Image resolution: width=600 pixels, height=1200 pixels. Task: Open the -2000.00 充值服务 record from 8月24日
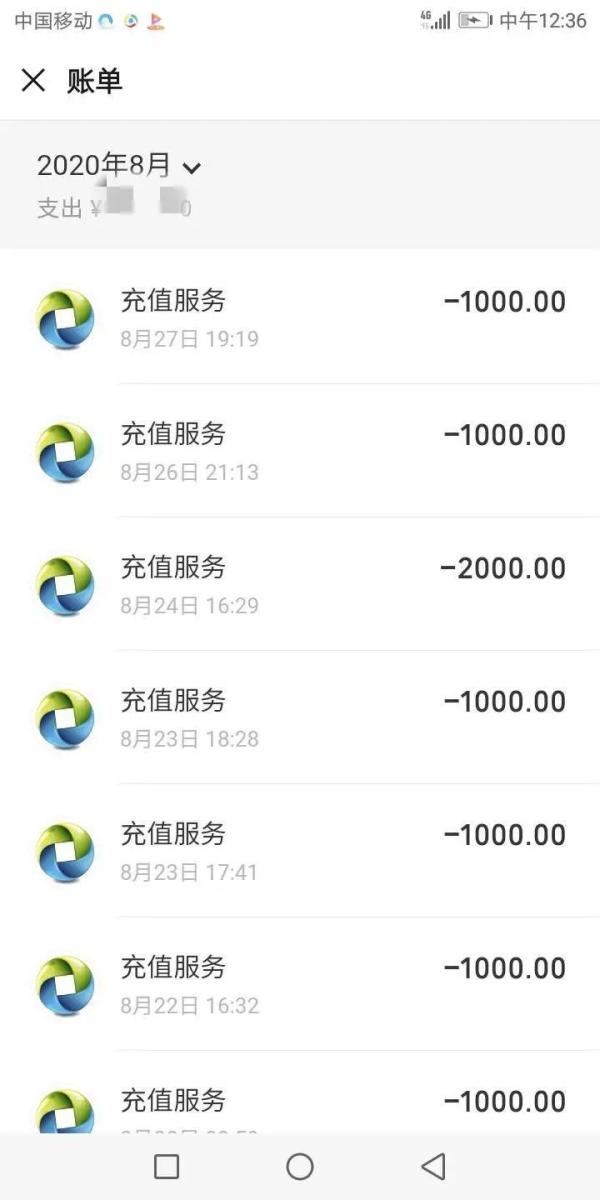tap(300, 584)
